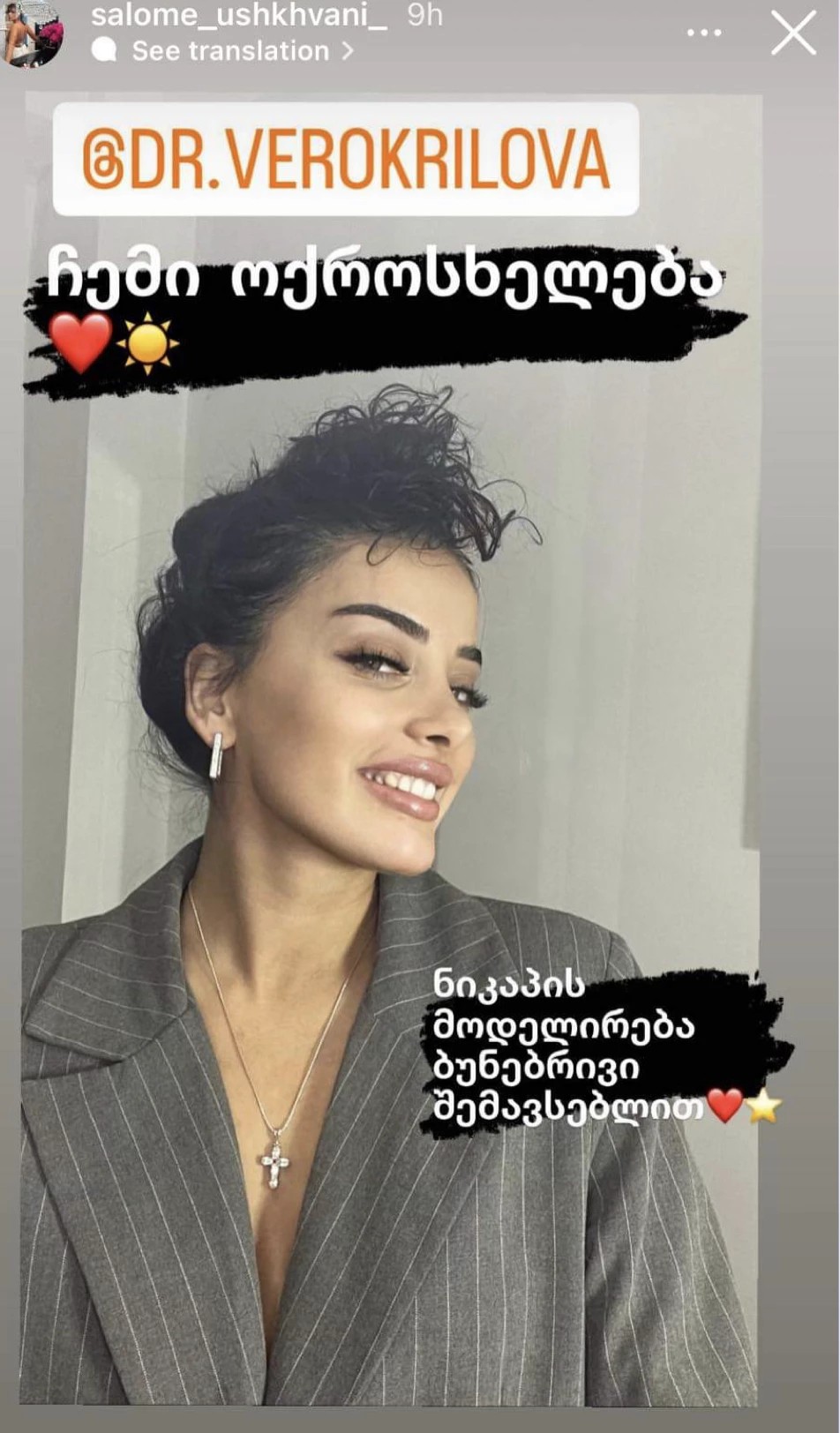Open the three-dot story options menu
The image size is (840, 1433).
click(x=703, y=34)
